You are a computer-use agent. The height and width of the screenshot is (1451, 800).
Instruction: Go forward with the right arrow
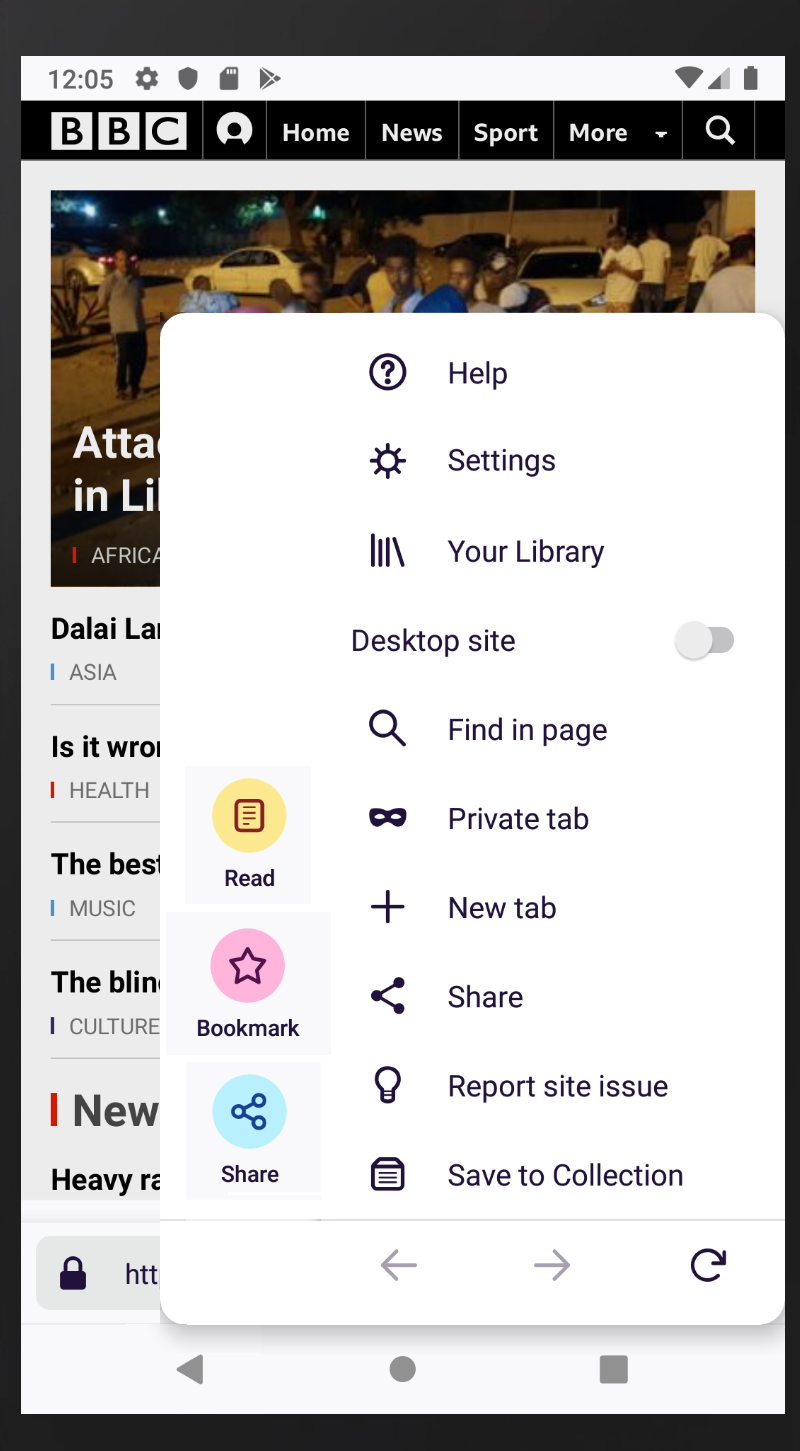[x=552, y=1266]
